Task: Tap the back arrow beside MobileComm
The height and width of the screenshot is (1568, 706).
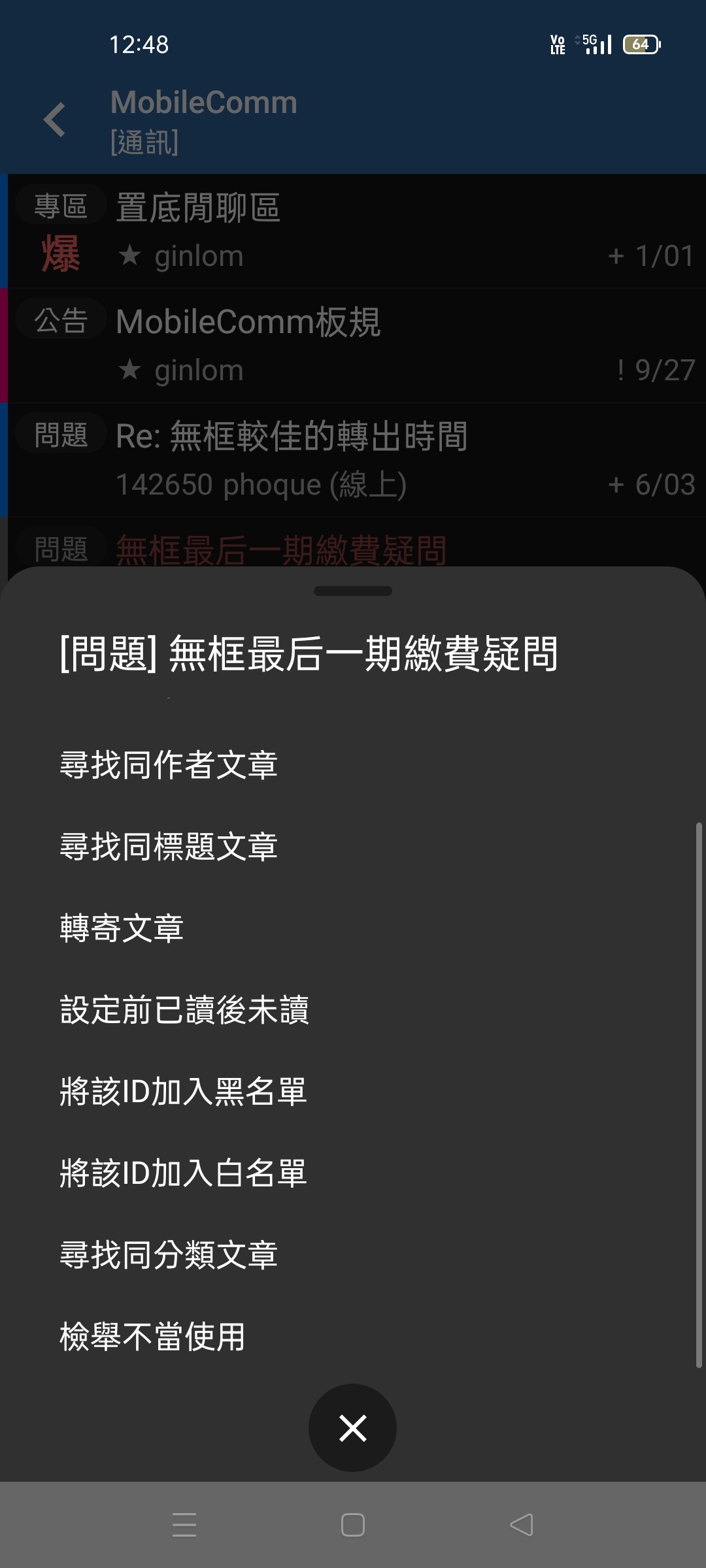Action: coord(55,120)
